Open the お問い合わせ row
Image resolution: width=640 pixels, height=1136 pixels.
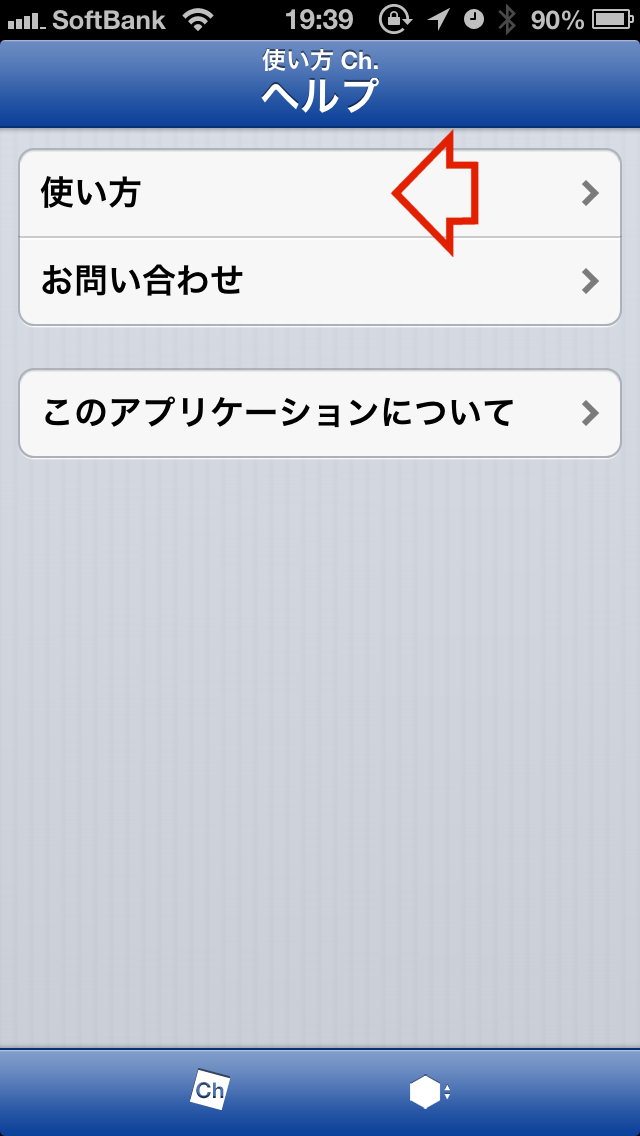pos(320,281)
